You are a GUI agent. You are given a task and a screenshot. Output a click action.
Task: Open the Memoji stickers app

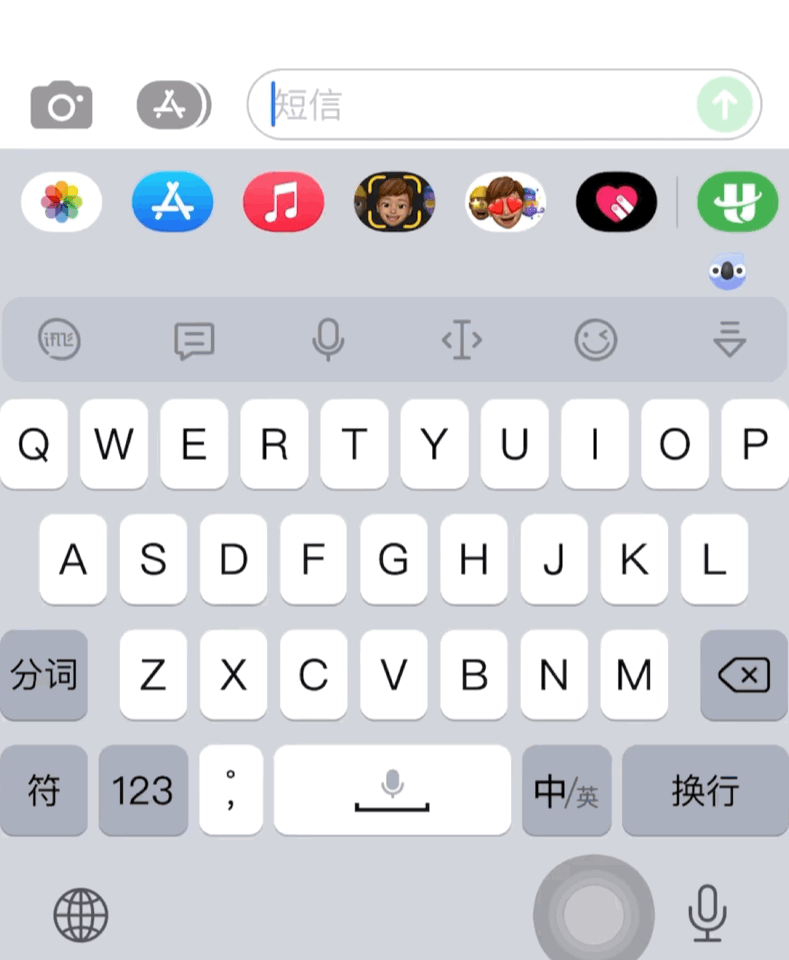click(505, 201)
